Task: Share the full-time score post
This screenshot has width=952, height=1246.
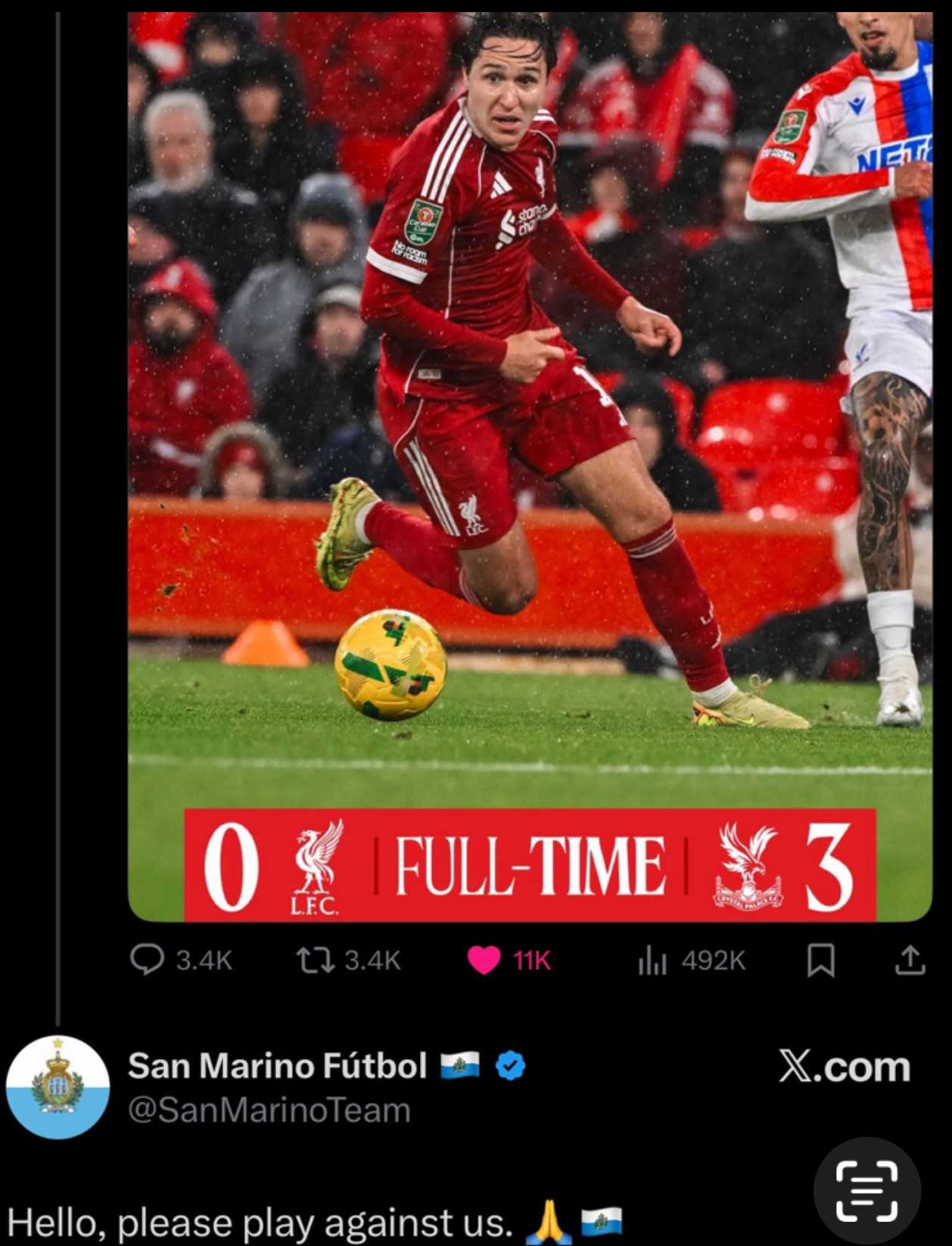Action: (910, 960)
